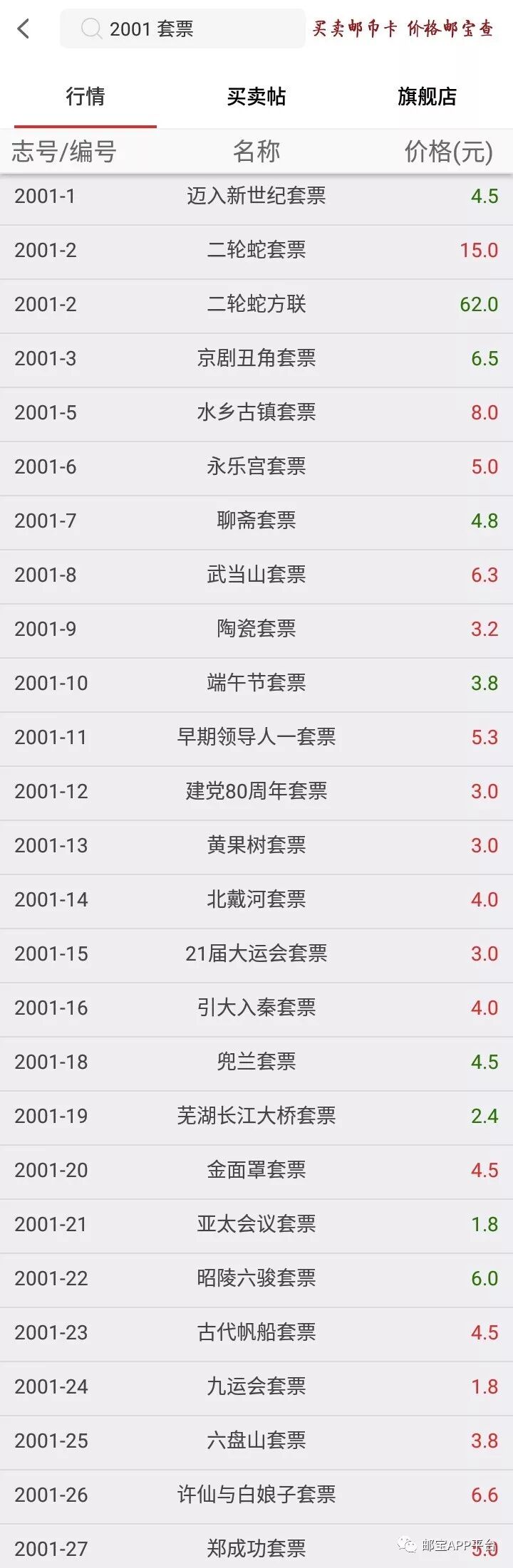This screenshot has height=1568, width=513.
Task: Open the 许仙与白娘子套票 entry
Action: click(x=256, y=1495)
